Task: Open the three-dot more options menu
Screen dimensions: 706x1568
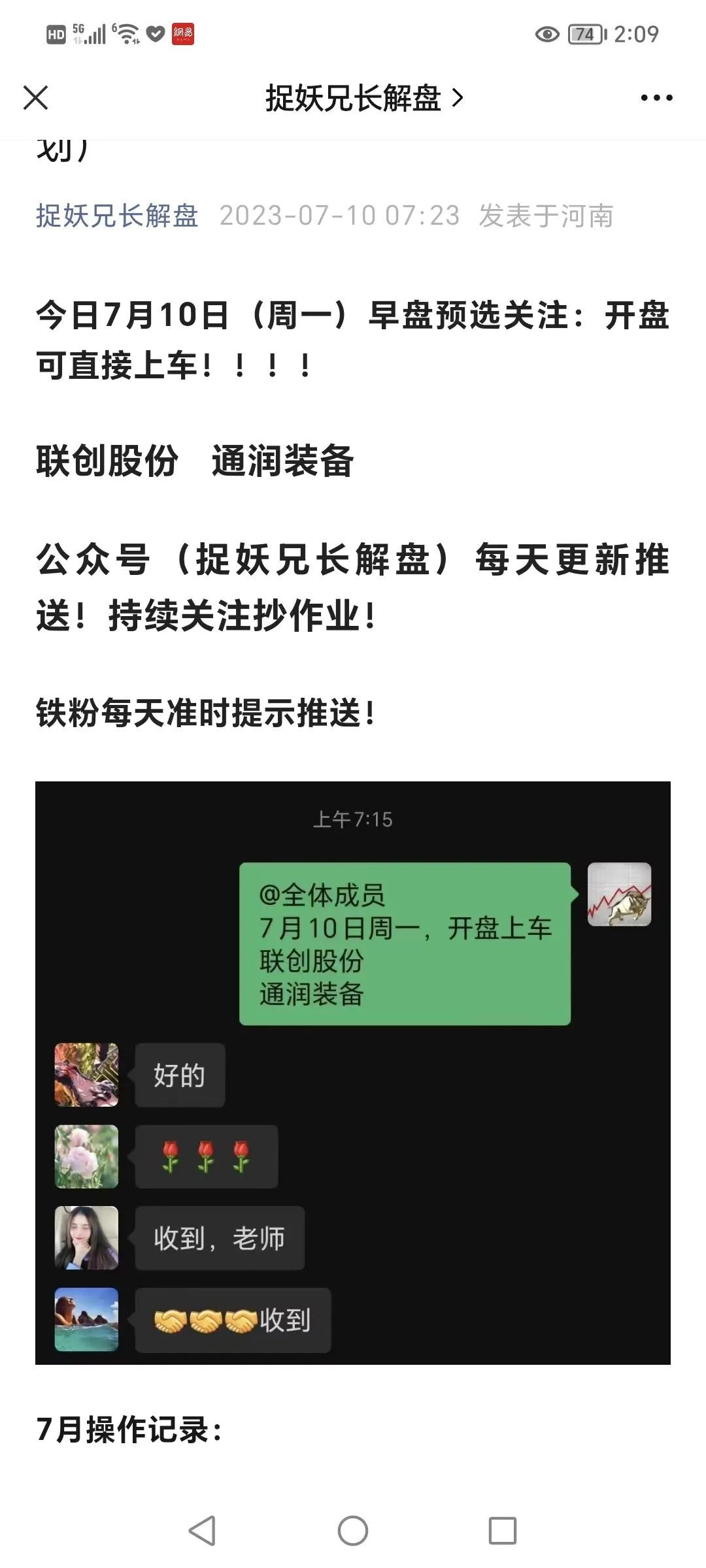Action: (x=656, y=98)
